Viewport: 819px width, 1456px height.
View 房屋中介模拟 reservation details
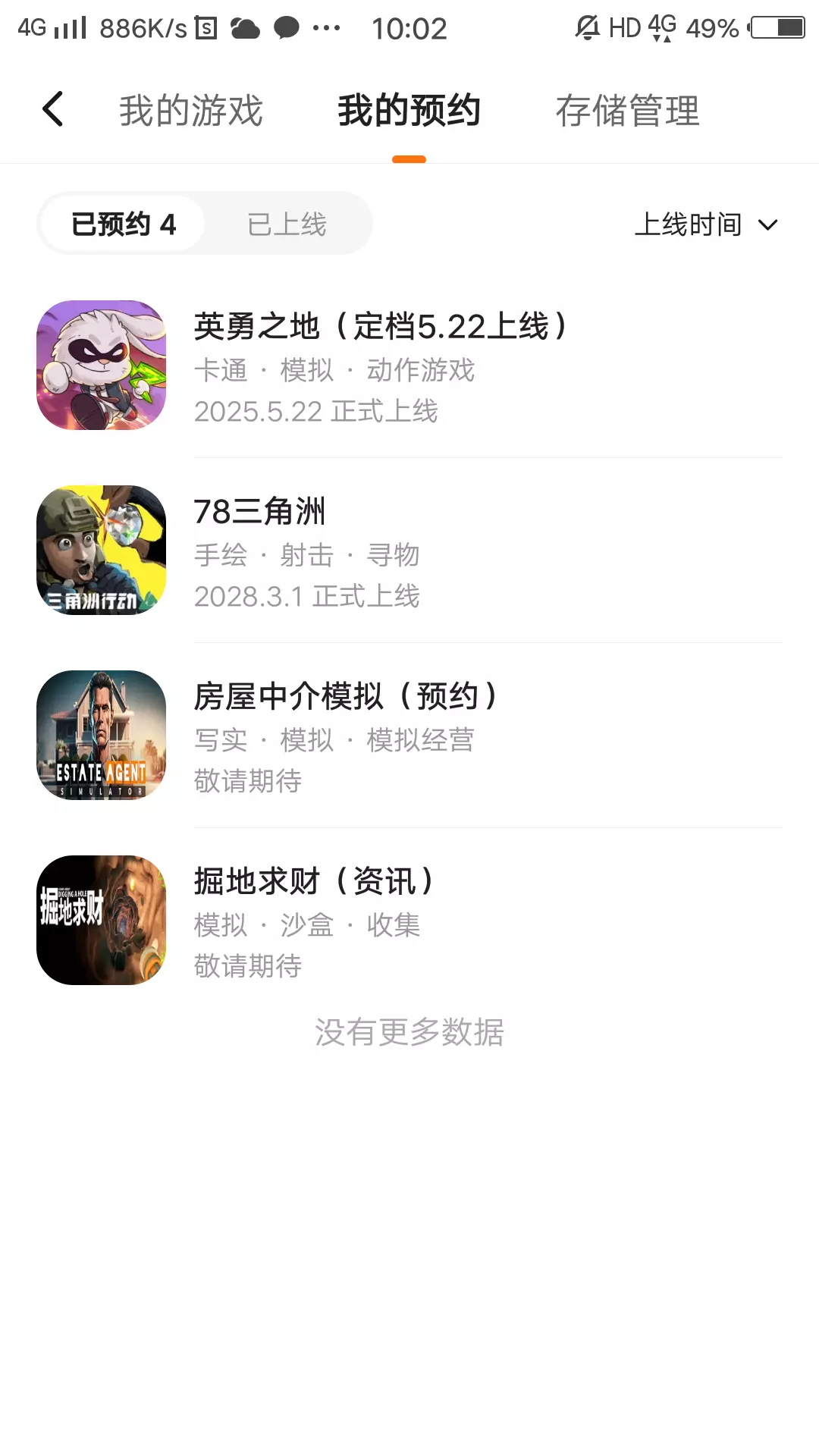pos(409,736)
